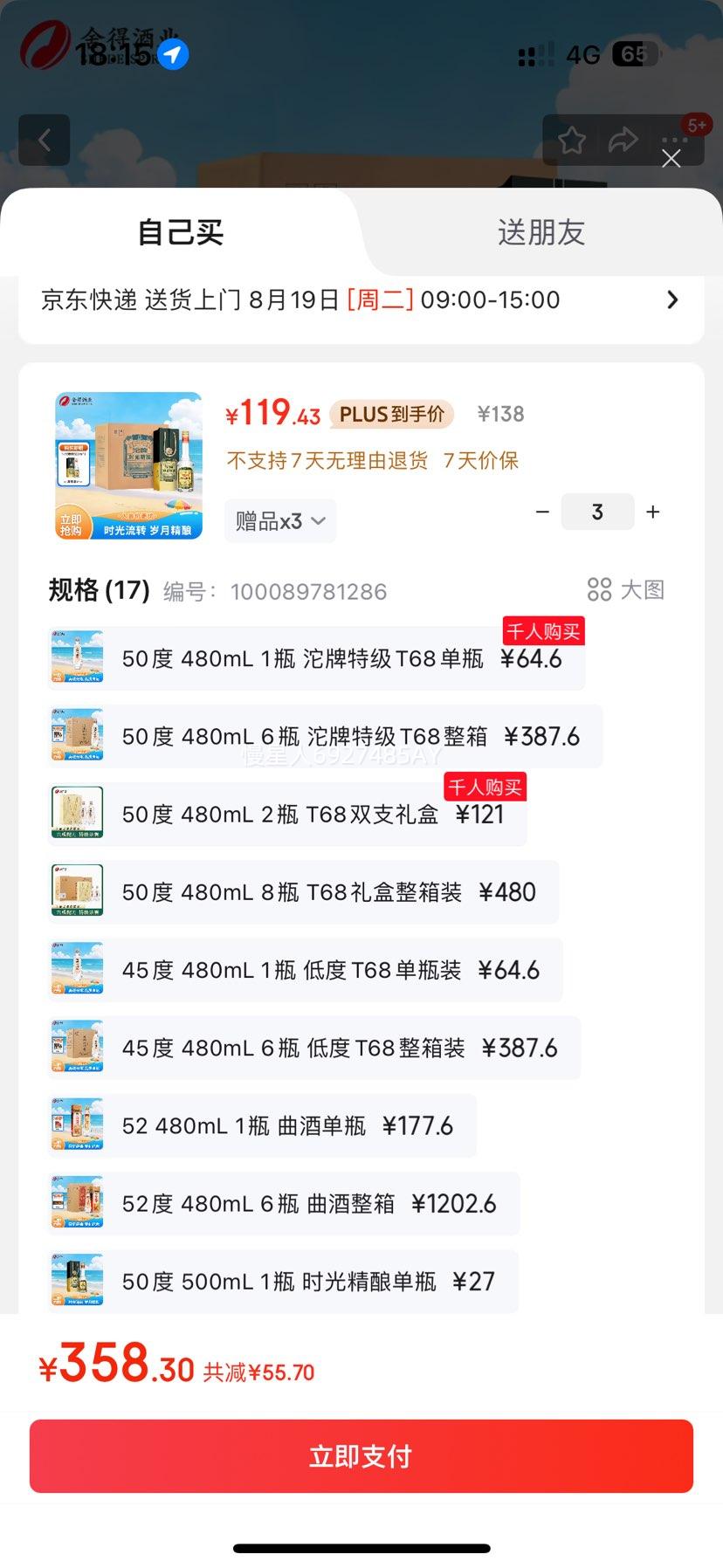Select 50度 500mL 时光精酿单瓶

[x=283, y=1282]
